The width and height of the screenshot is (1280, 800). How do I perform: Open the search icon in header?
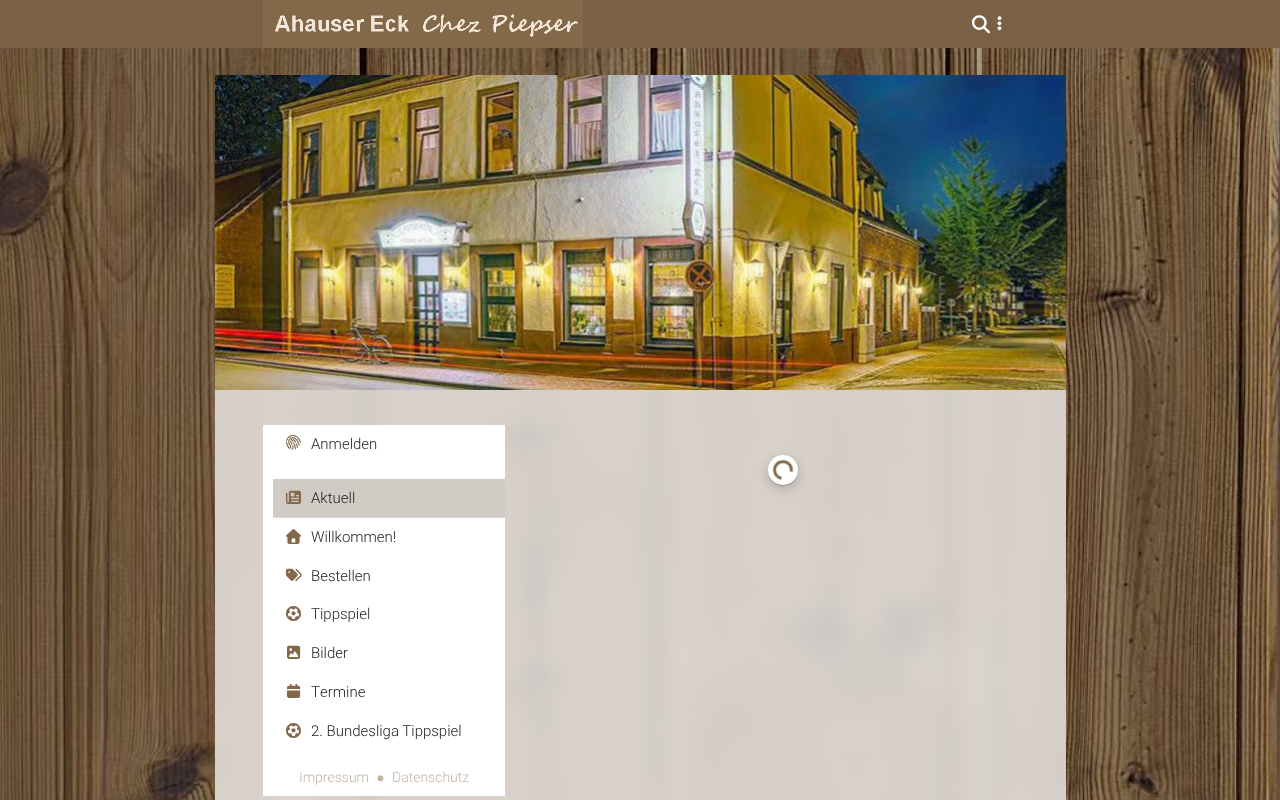point(980,24)
